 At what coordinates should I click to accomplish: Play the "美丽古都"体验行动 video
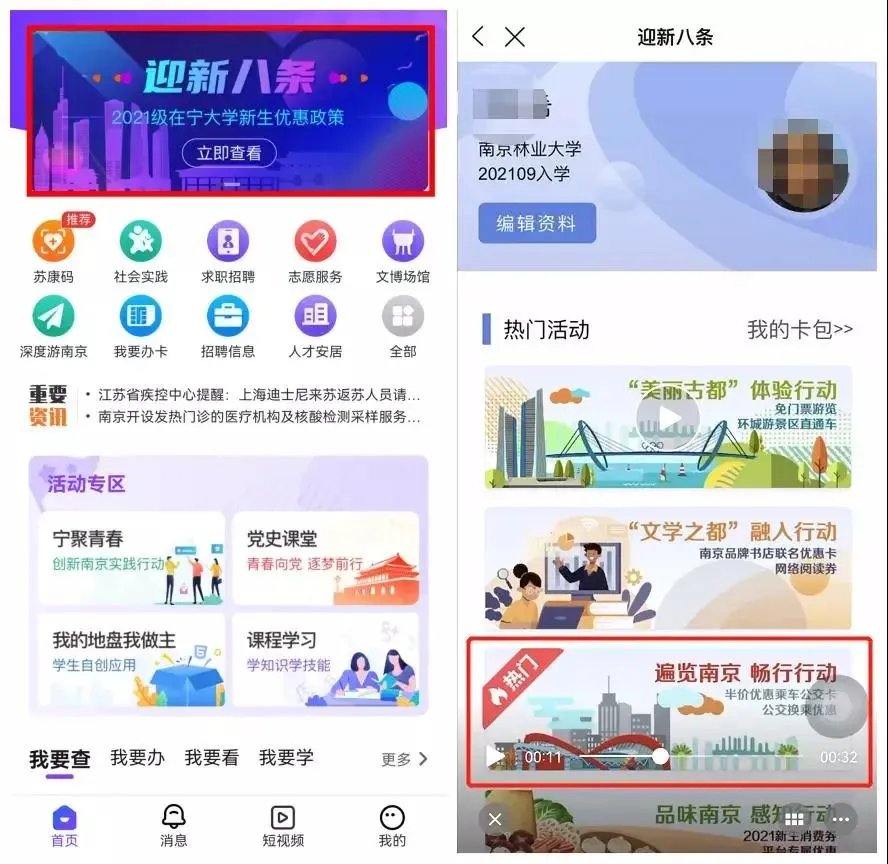tap(667, 416)
